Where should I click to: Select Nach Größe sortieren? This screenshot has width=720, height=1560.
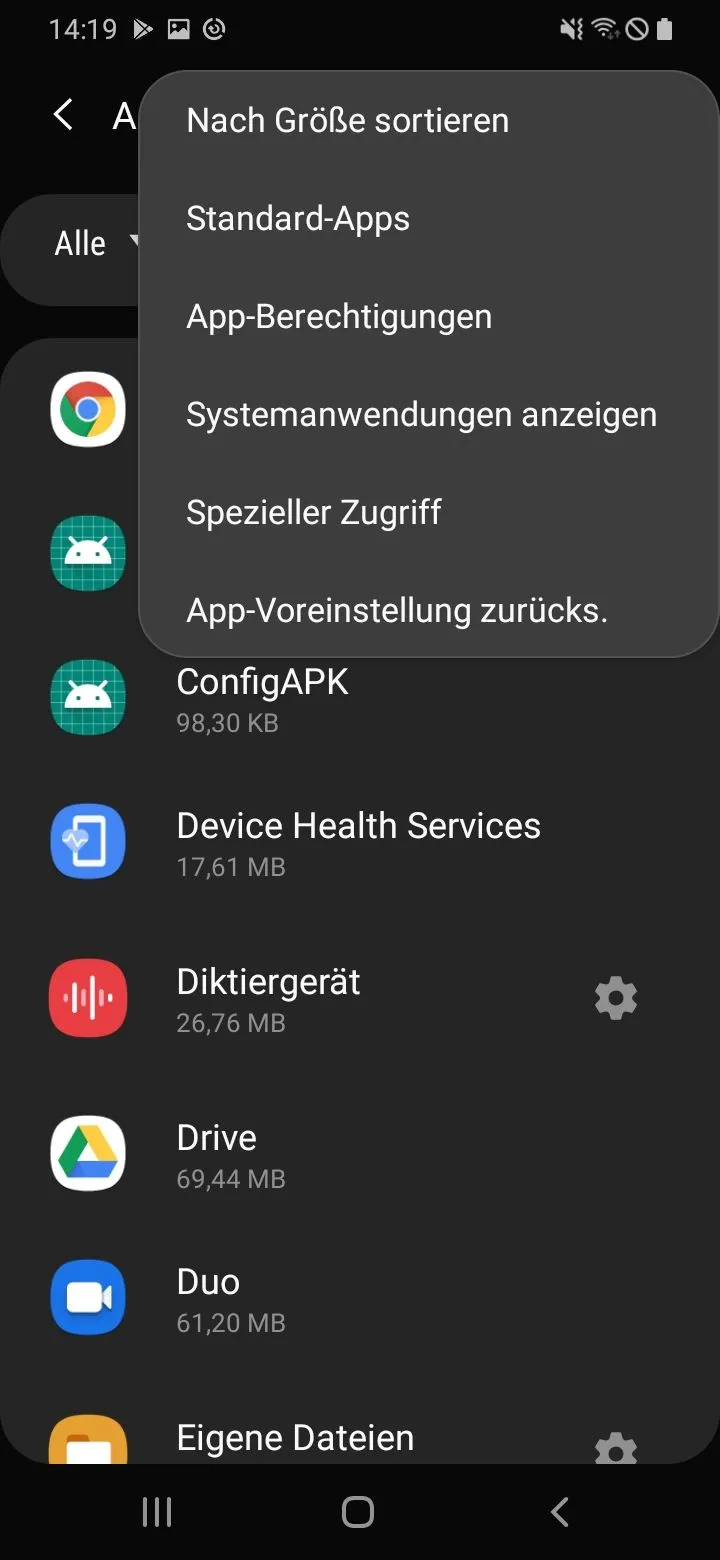click(347, 121)
